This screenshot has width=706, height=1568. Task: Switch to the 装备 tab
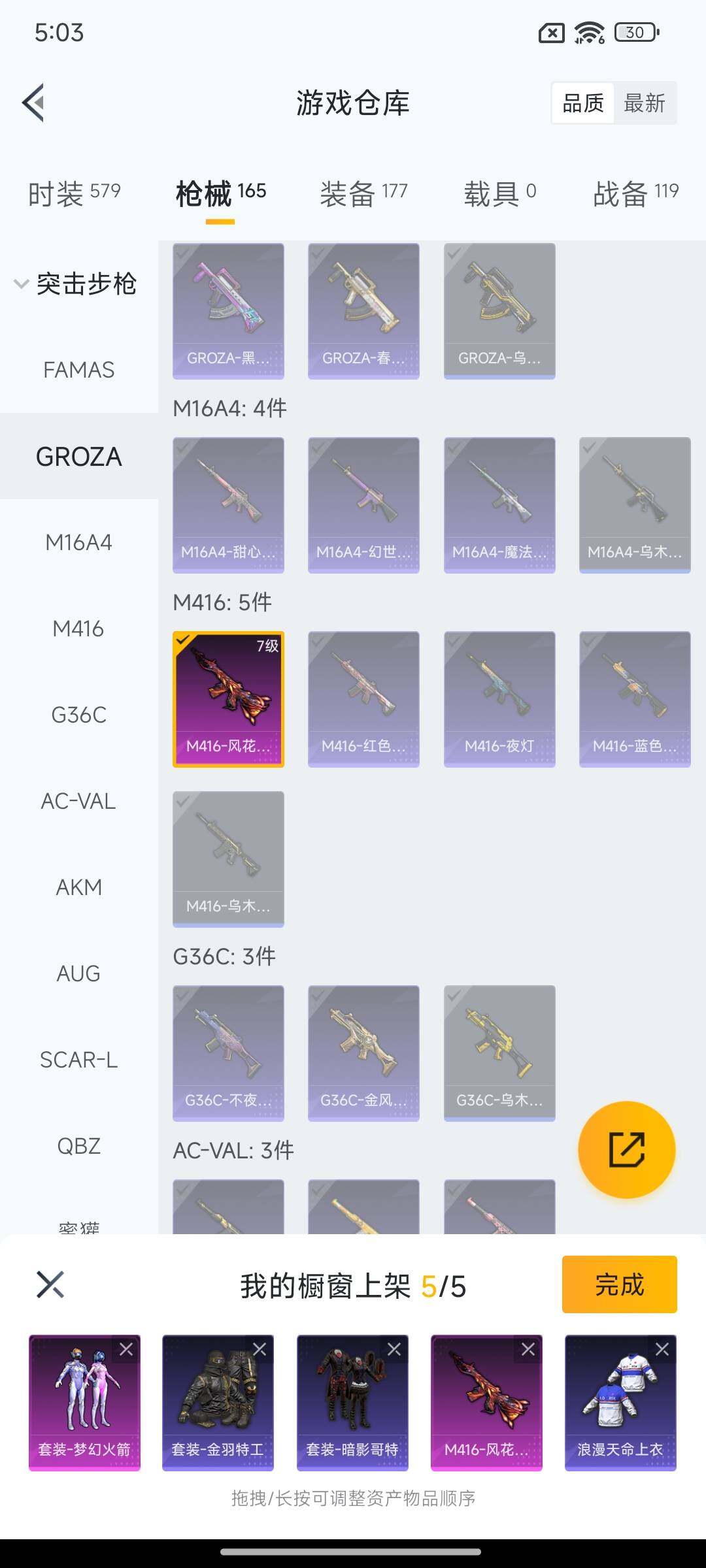click(x=363, y=193)
